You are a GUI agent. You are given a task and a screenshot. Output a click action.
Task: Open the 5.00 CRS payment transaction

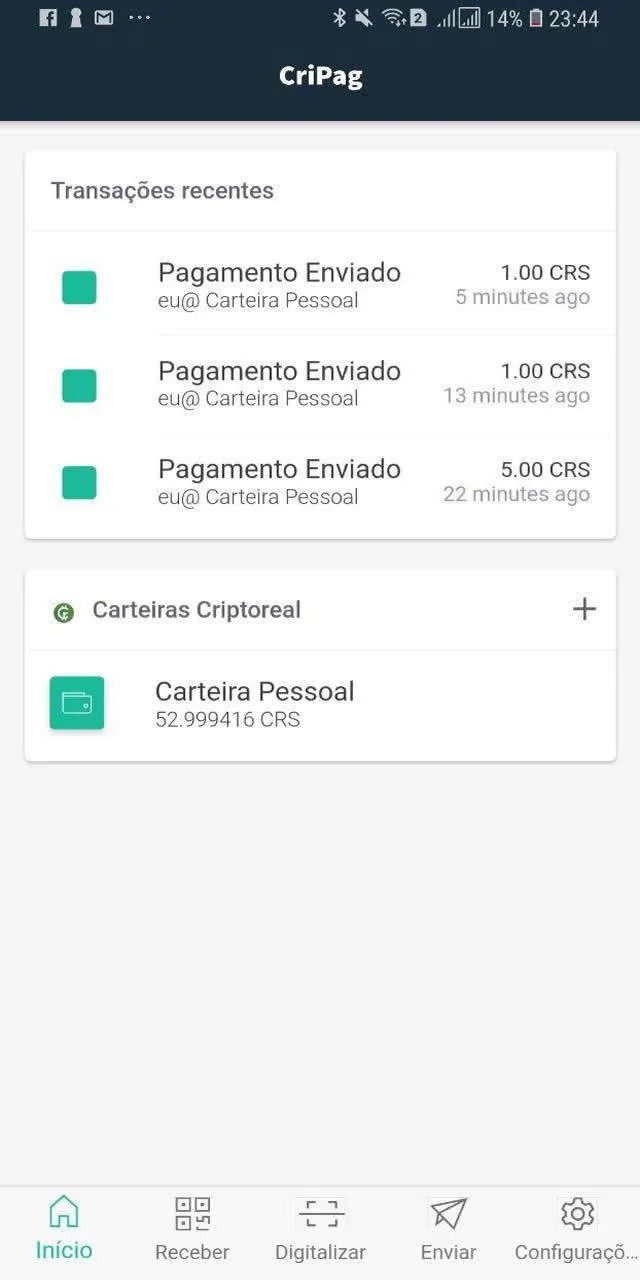(320, 482)
